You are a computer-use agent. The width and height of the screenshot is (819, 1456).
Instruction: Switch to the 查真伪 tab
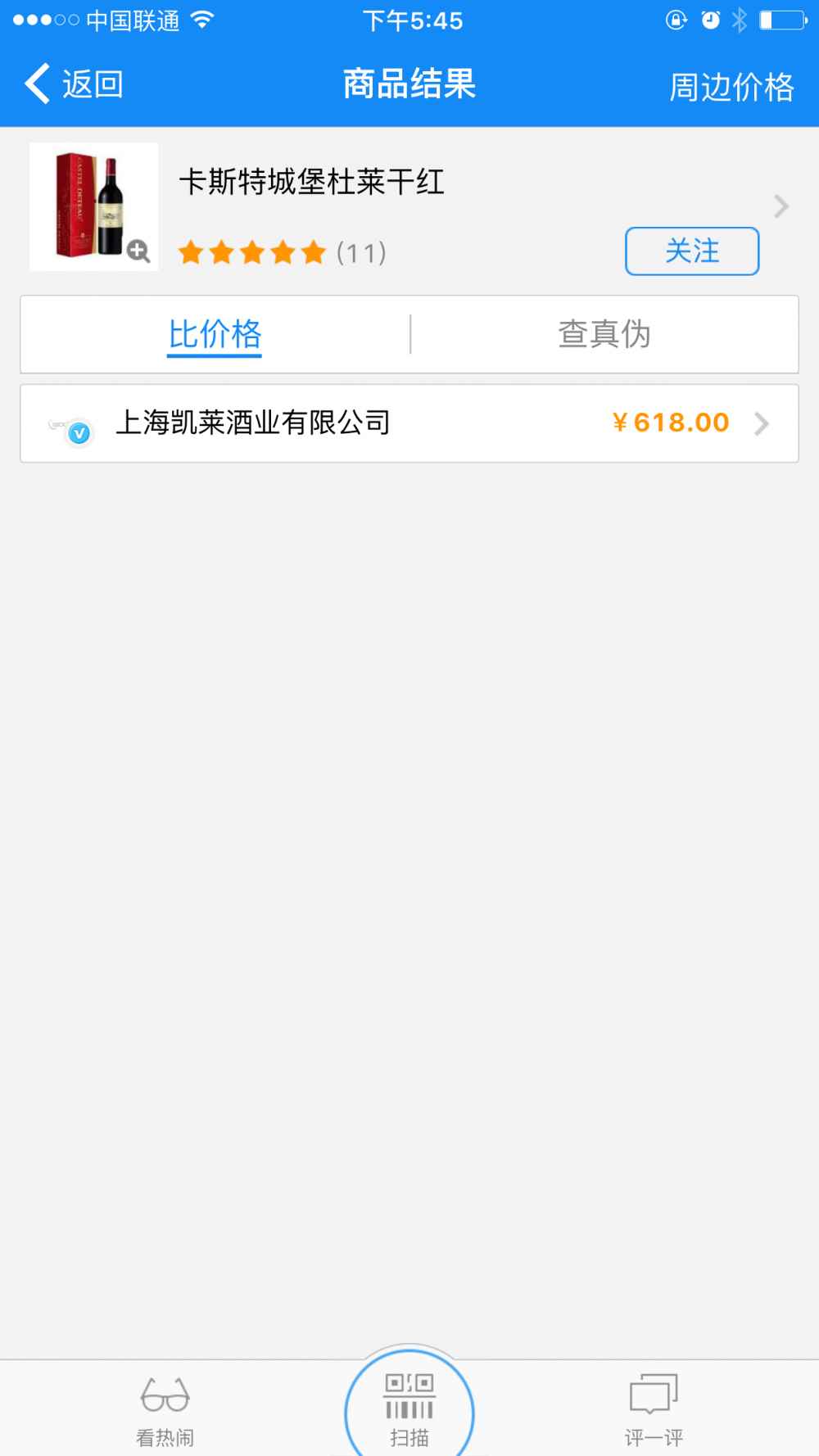pyautogui.click(x=604, y=334)
